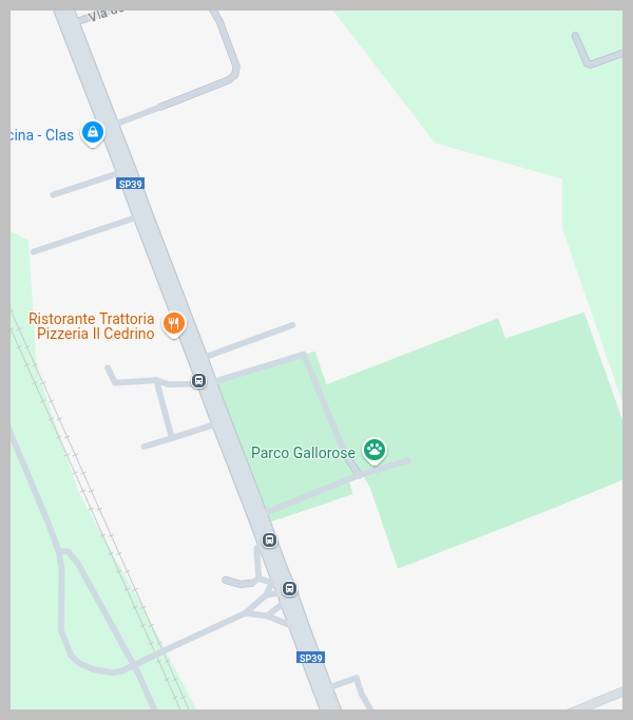Screen dimensions: 633x720
Task: Open the bus stop just below Il Cedrino
Action: pos(199,381)
